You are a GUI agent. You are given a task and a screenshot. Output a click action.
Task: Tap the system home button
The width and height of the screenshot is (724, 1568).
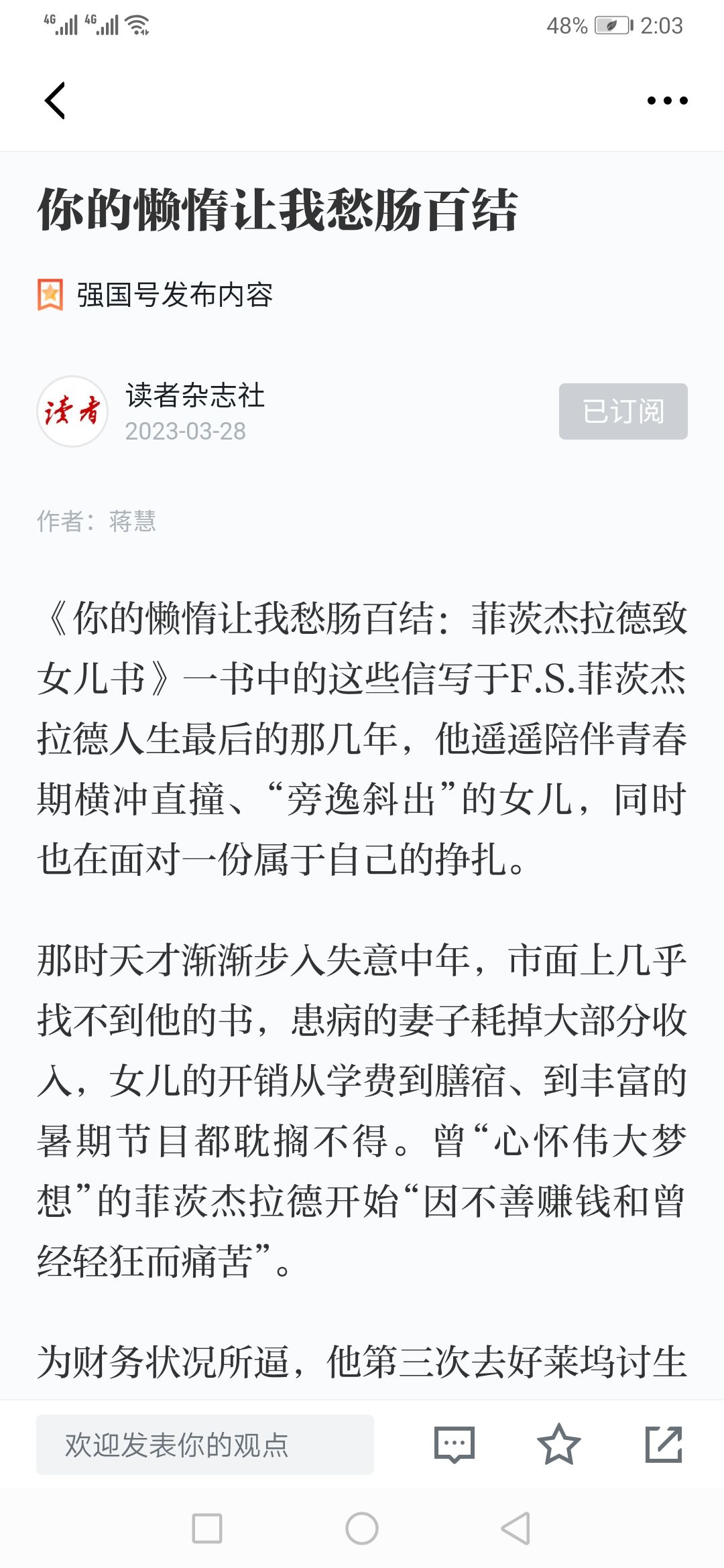click(362, 1528)
